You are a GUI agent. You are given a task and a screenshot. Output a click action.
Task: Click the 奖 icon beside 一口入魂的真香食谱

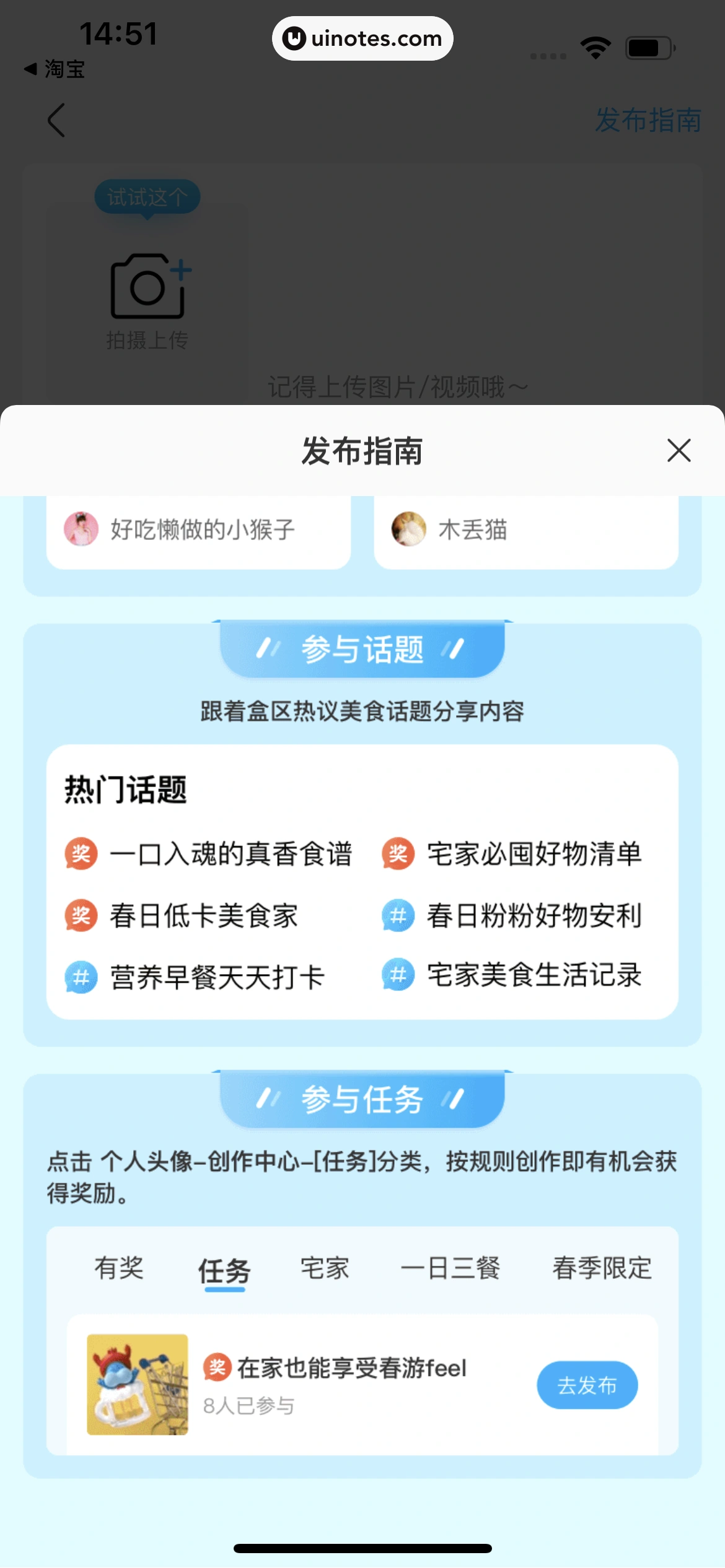(x=80, y=854)
